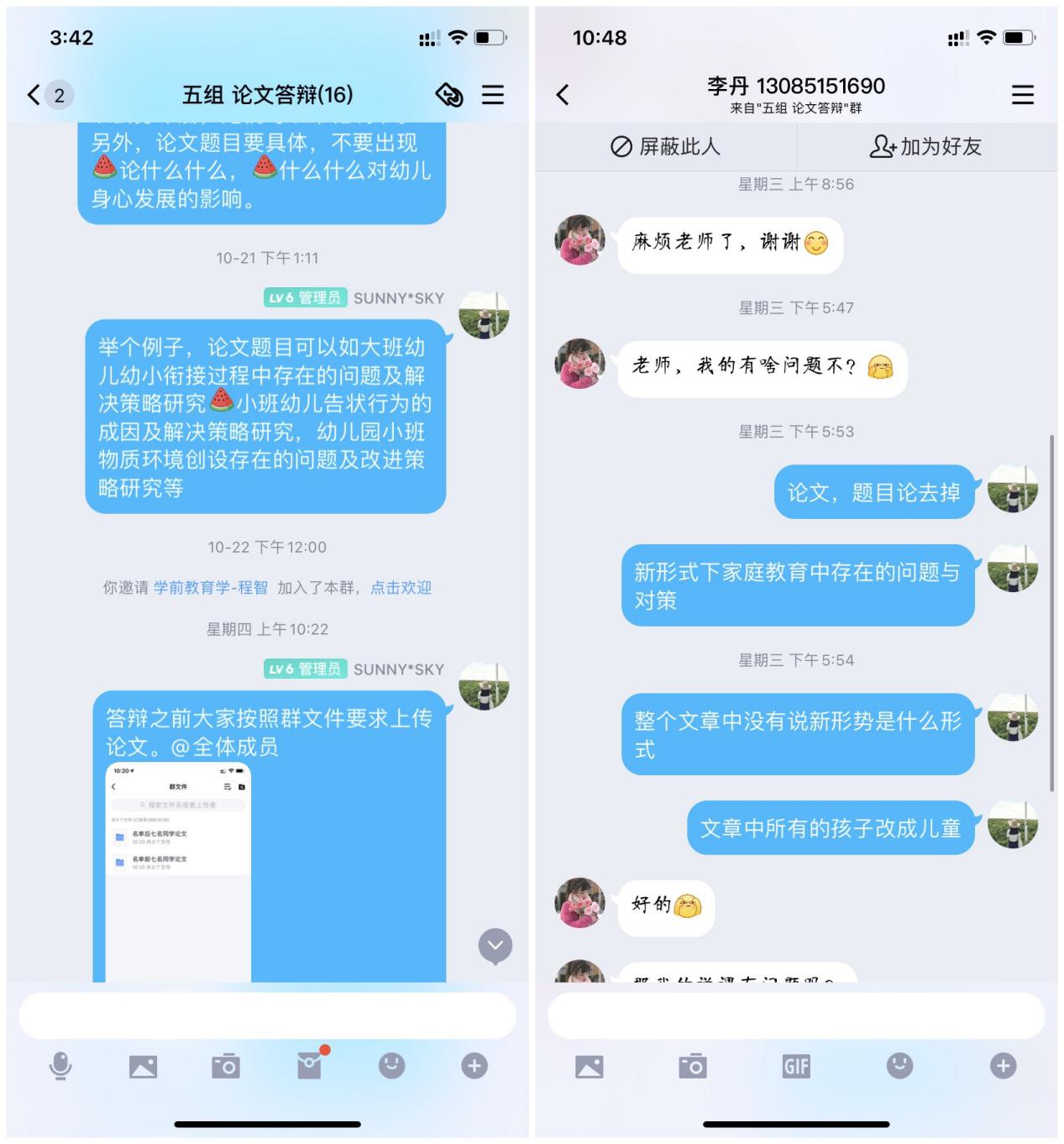Image resolution: width=1064 pixels, height=1144 pixels.
Task: Open the menu in the 李丹 chat
Action: [x=1022, y=95]
